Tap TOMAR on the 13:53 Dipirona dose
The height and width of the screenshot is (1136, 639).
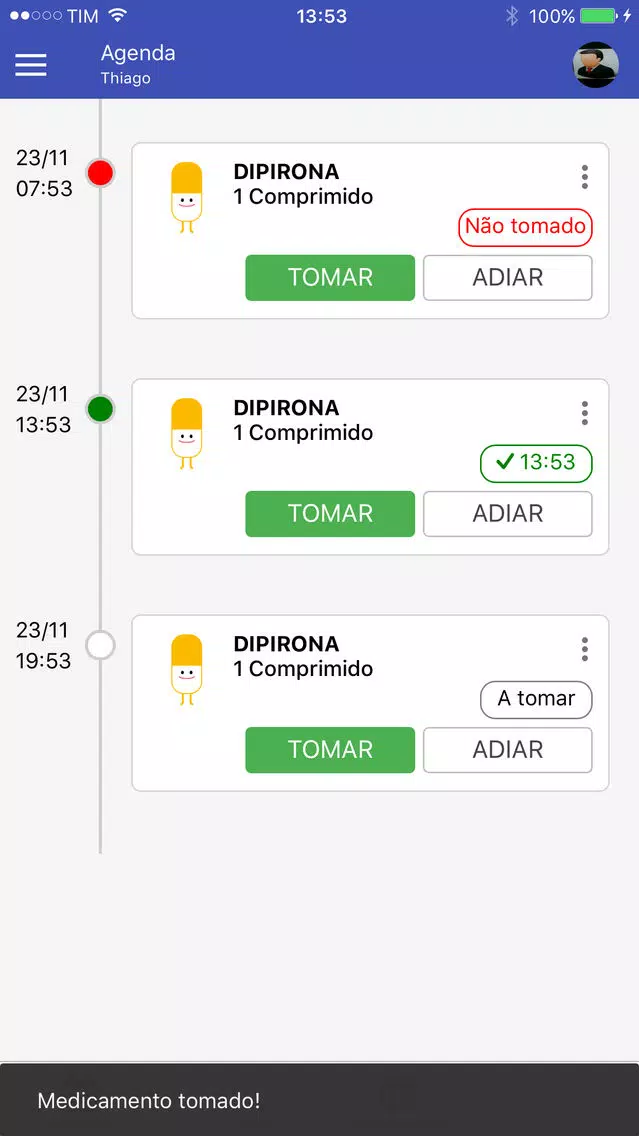pyautogui.click(x=330, y=514)
